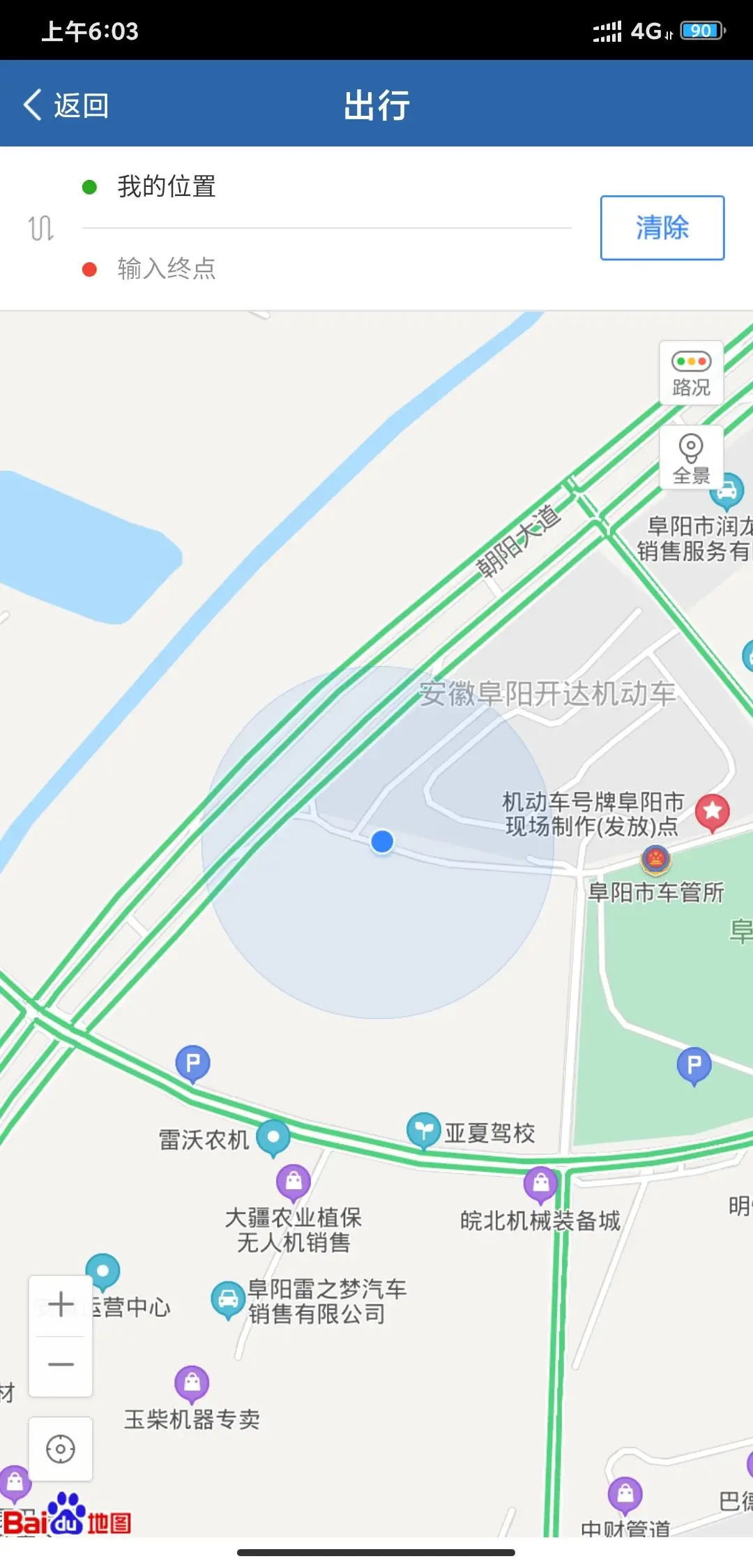
Task: Clear the route with 清除 button
Action: tap(662, 228)
